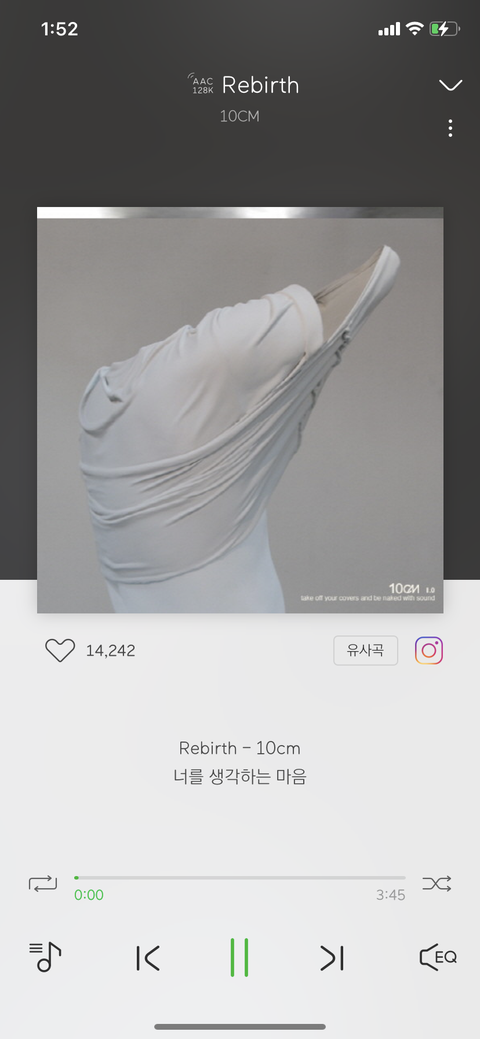The image size is (480, 1039).
Task: Pause the playing song
Action: tap(239, 957)
